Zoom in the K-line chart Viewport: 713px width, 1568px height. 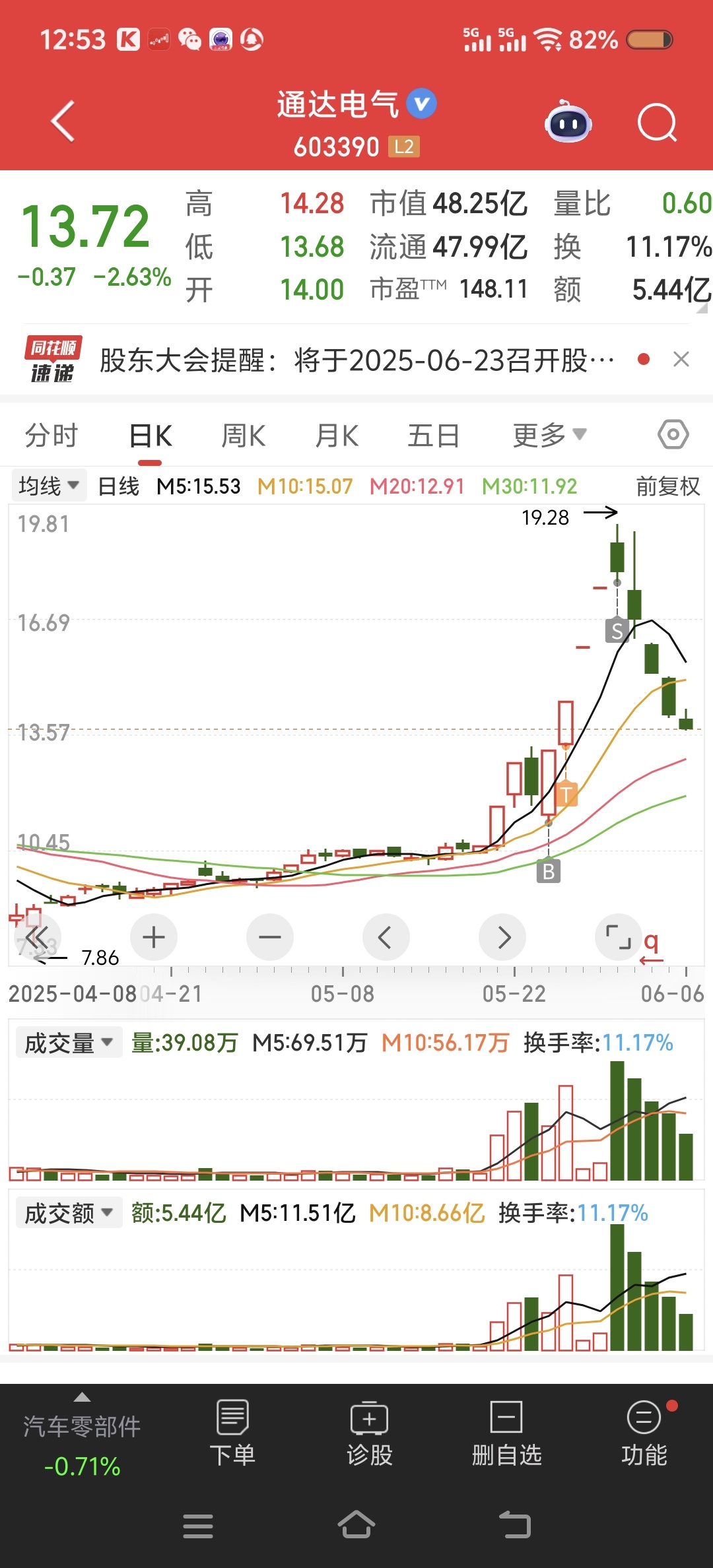pyautogui.click(x=154, y=937)
